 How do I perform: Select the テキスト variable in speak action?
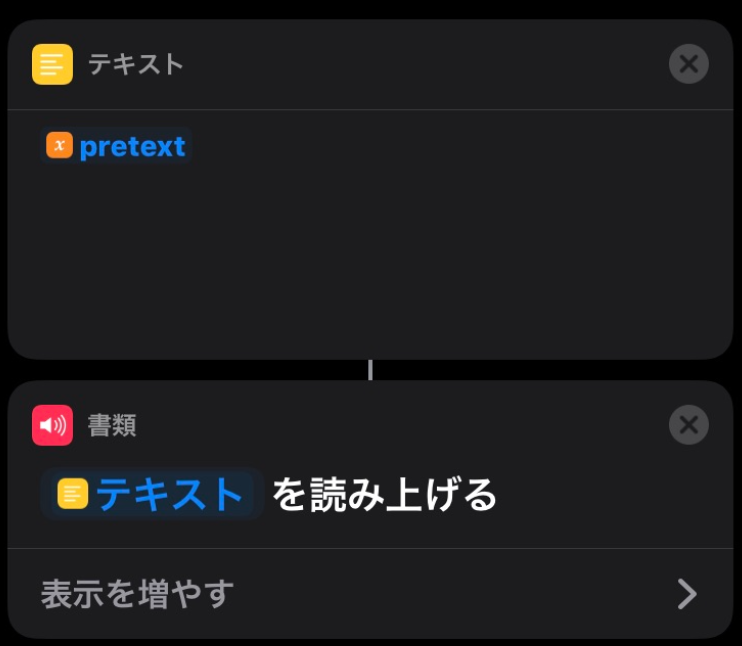click(152, 494)
